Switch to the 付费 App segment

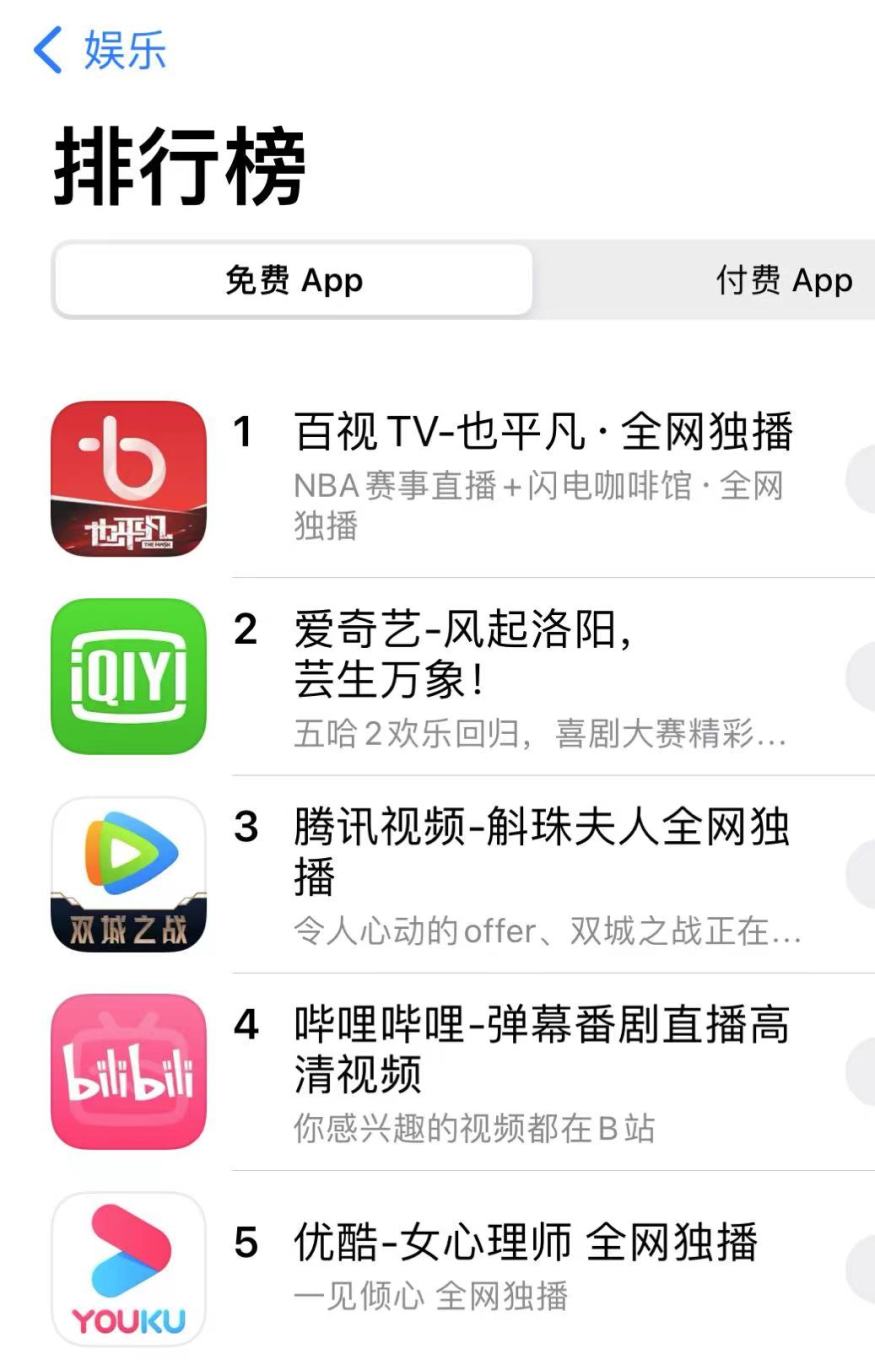(783, 281)
